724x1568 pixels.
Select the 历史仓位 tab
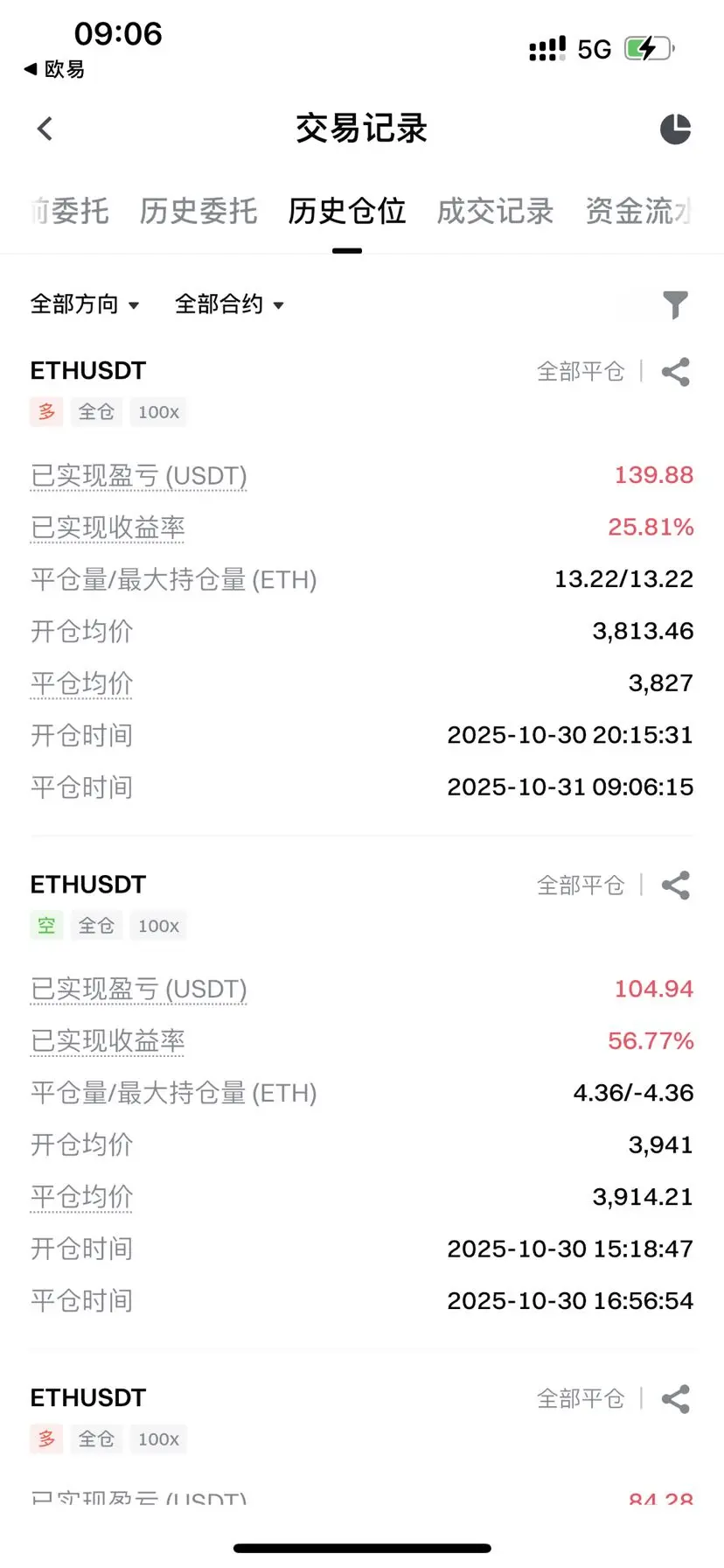347,211
